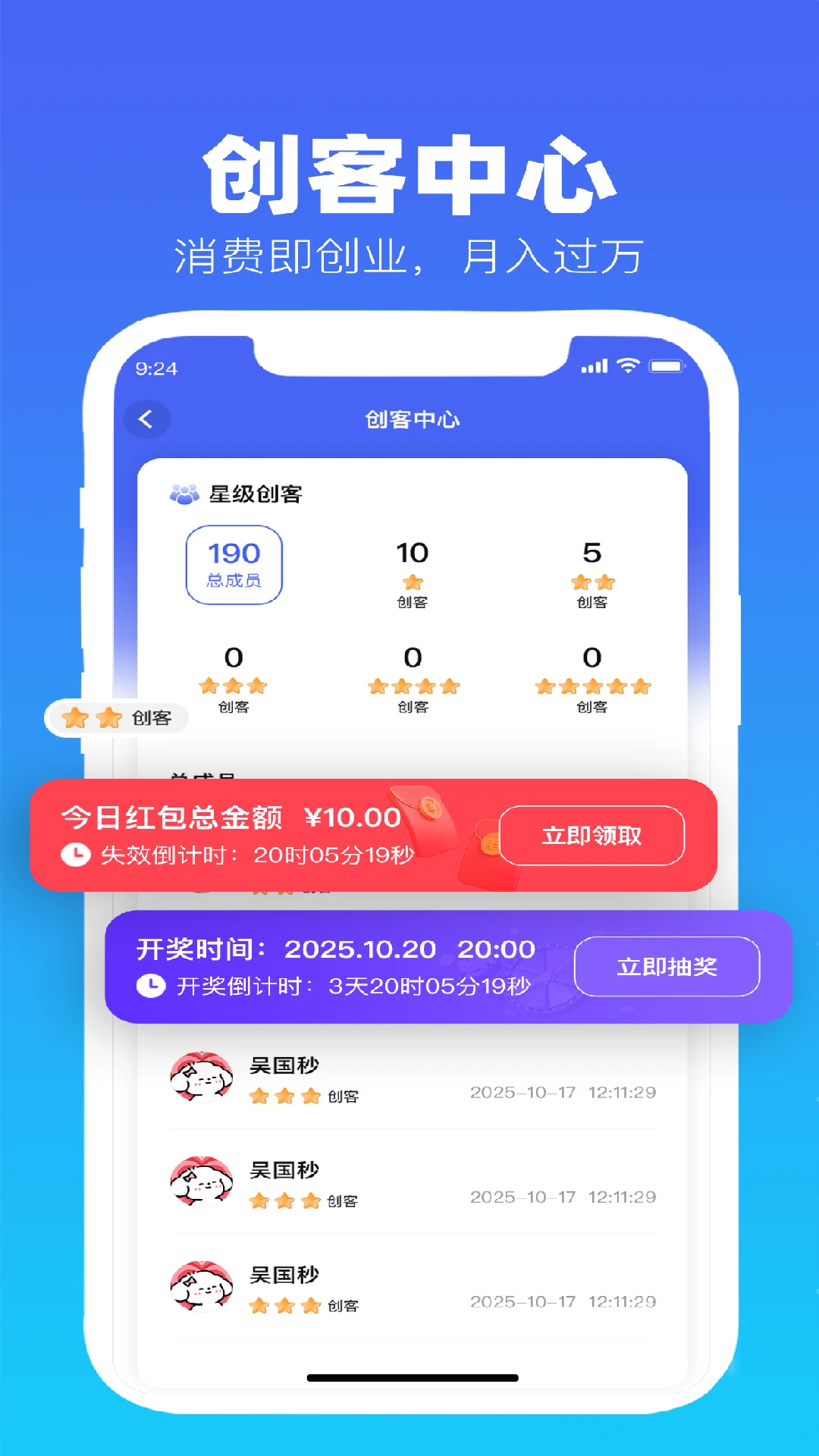Select the two-star 创客 floating tag

pyautogui.click(x=118, y=716)
